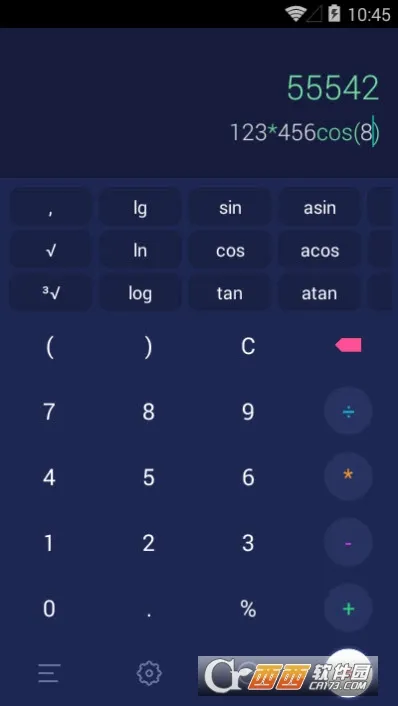The width and height of the screenshot is (398, 706).
Task: Enter an opening parenthesis
Action: point(50,347)
